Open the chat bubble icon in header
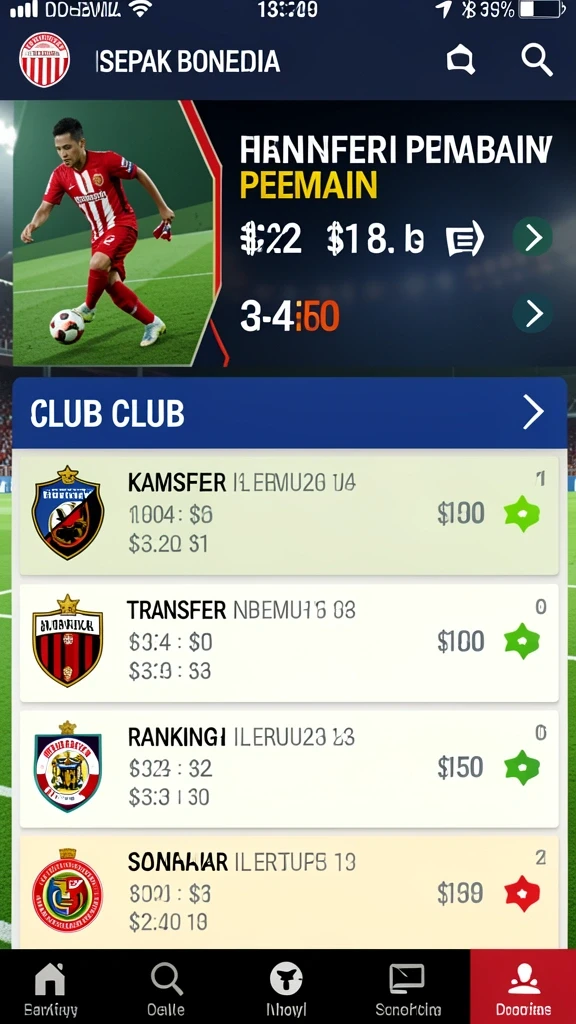This screenshot has width=576, height=1024. tap(460, 61)
